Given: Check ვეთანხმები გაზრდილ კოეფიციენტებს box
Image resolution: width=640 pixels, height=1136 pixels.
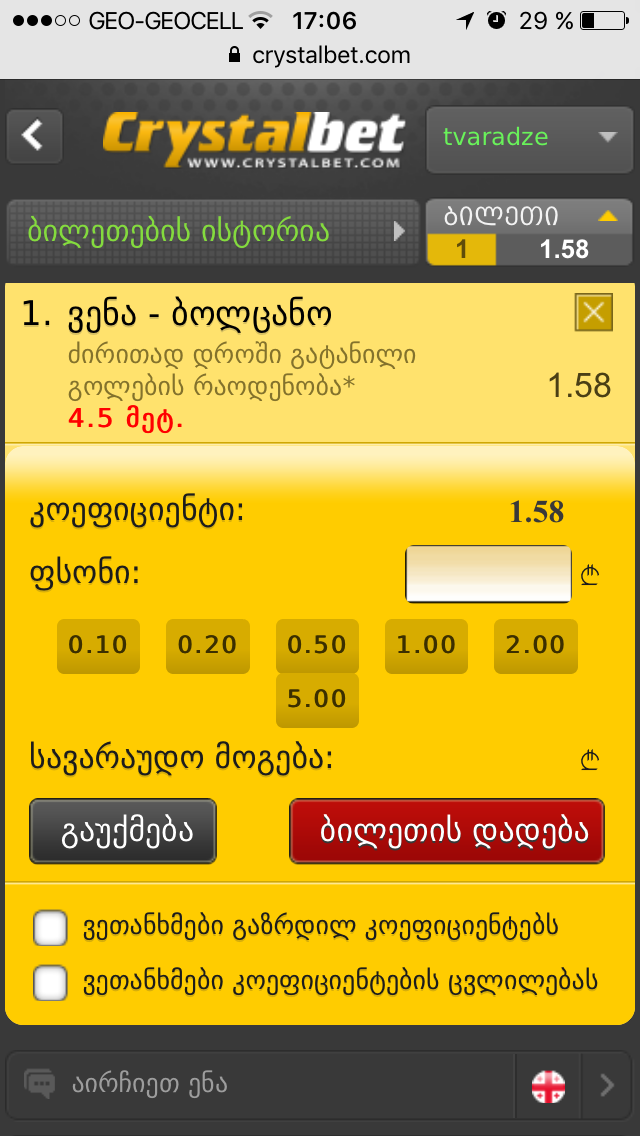Looking at the screenshot, I should 50,927.
